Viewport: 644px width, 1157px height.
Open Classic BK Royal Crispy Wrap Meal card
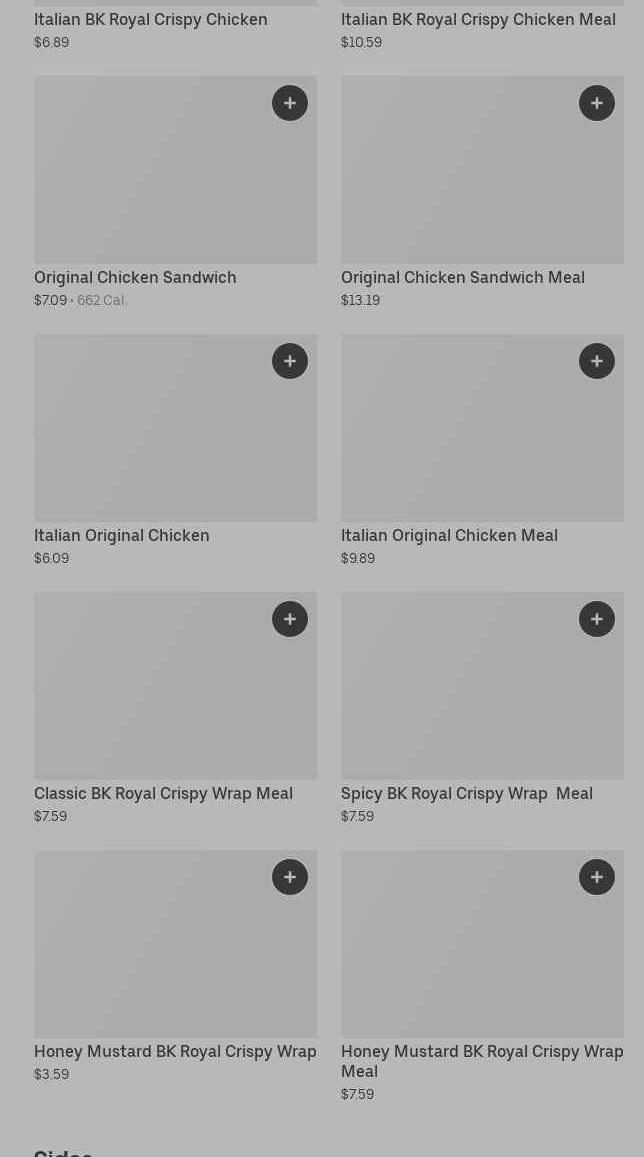click(150, 698)
